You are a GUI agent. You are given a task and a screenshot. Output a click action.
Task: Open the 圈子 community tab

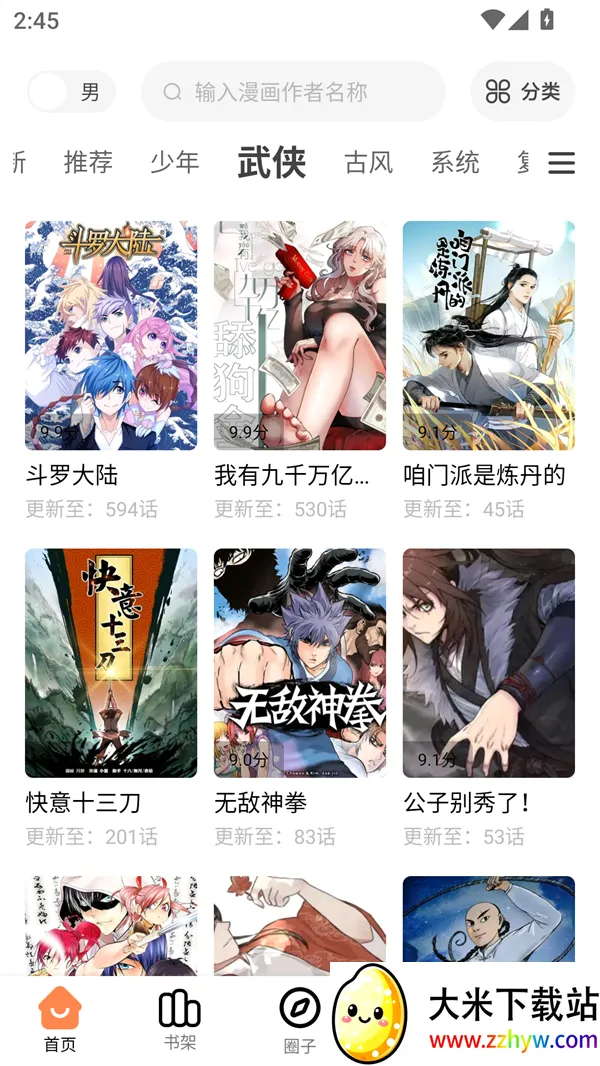click(299, 1020)
